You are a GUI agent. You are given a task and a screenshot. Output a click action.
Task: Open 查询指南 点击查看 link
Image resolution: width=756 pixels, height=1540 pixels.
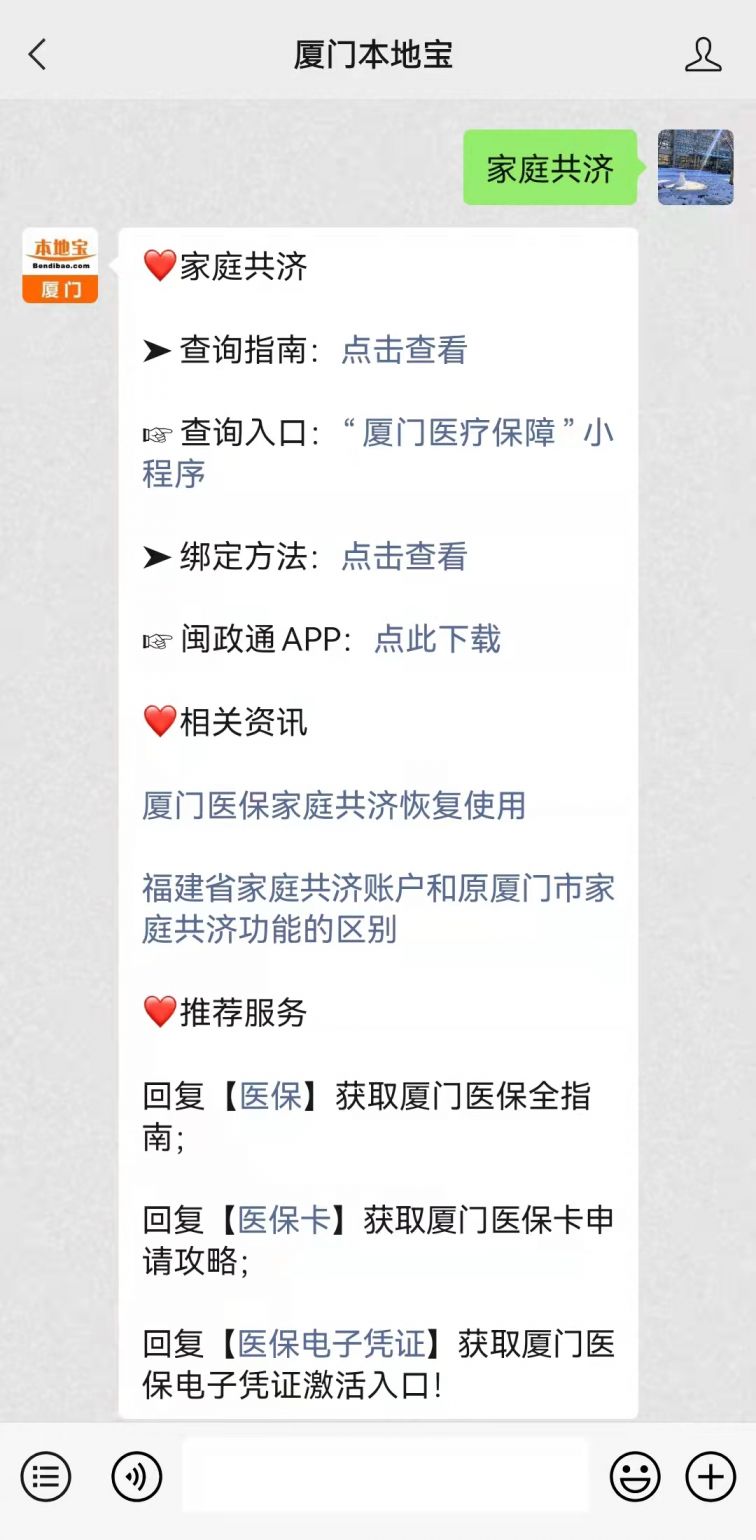click(404, 350)
